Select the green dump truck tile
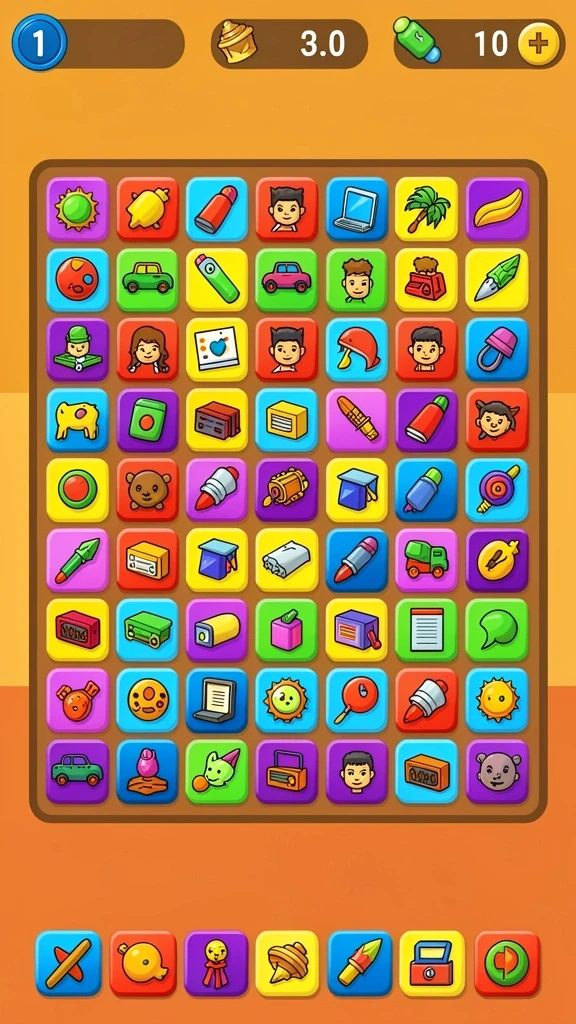576x1024 pixels. (x=426, y=560)
